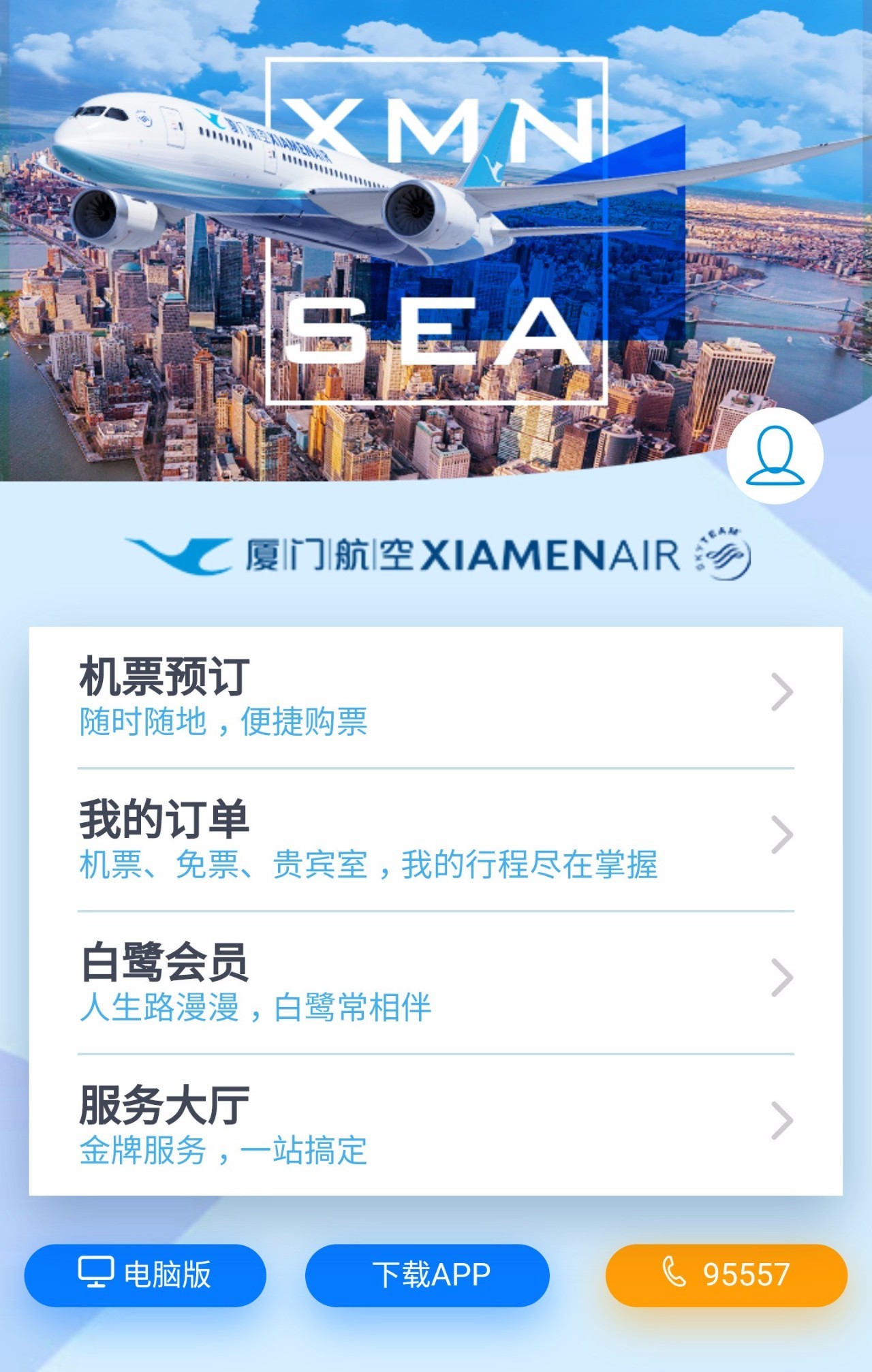Call the 95557 hotline

(726, 1275)
